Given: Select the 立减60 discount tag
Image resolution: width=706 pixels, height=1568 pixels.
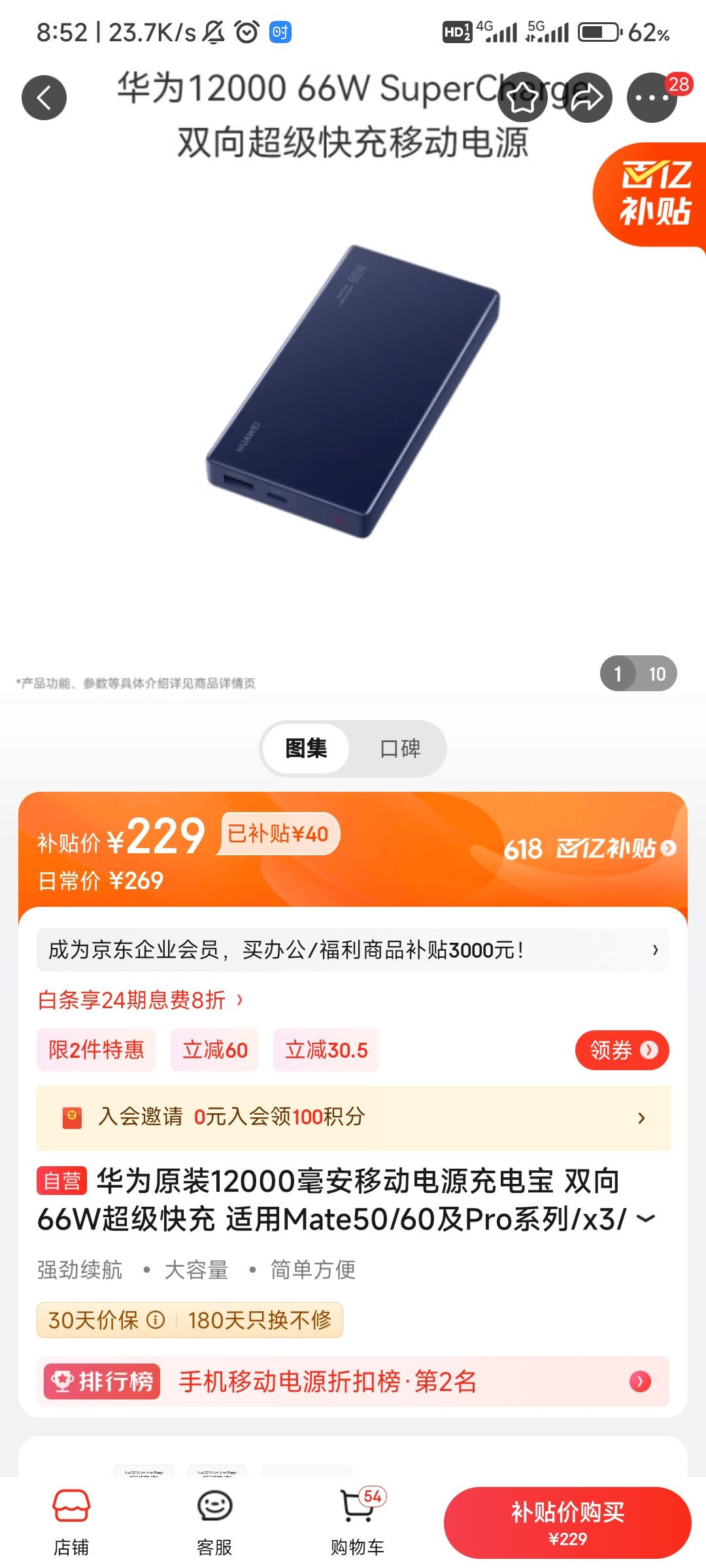Looking at the screenshot, I should pyautogui.click(x=214, y=1050).
